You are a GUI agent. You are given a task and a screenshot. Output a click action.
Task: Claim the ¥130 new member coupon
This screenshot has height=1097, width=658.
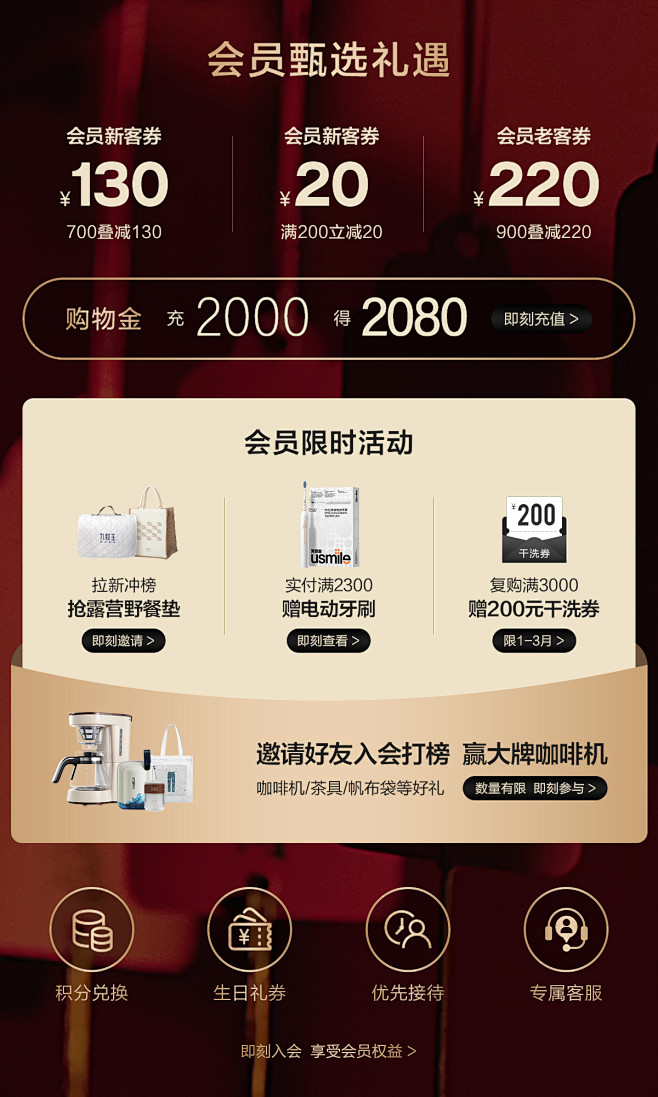(114, 185)
